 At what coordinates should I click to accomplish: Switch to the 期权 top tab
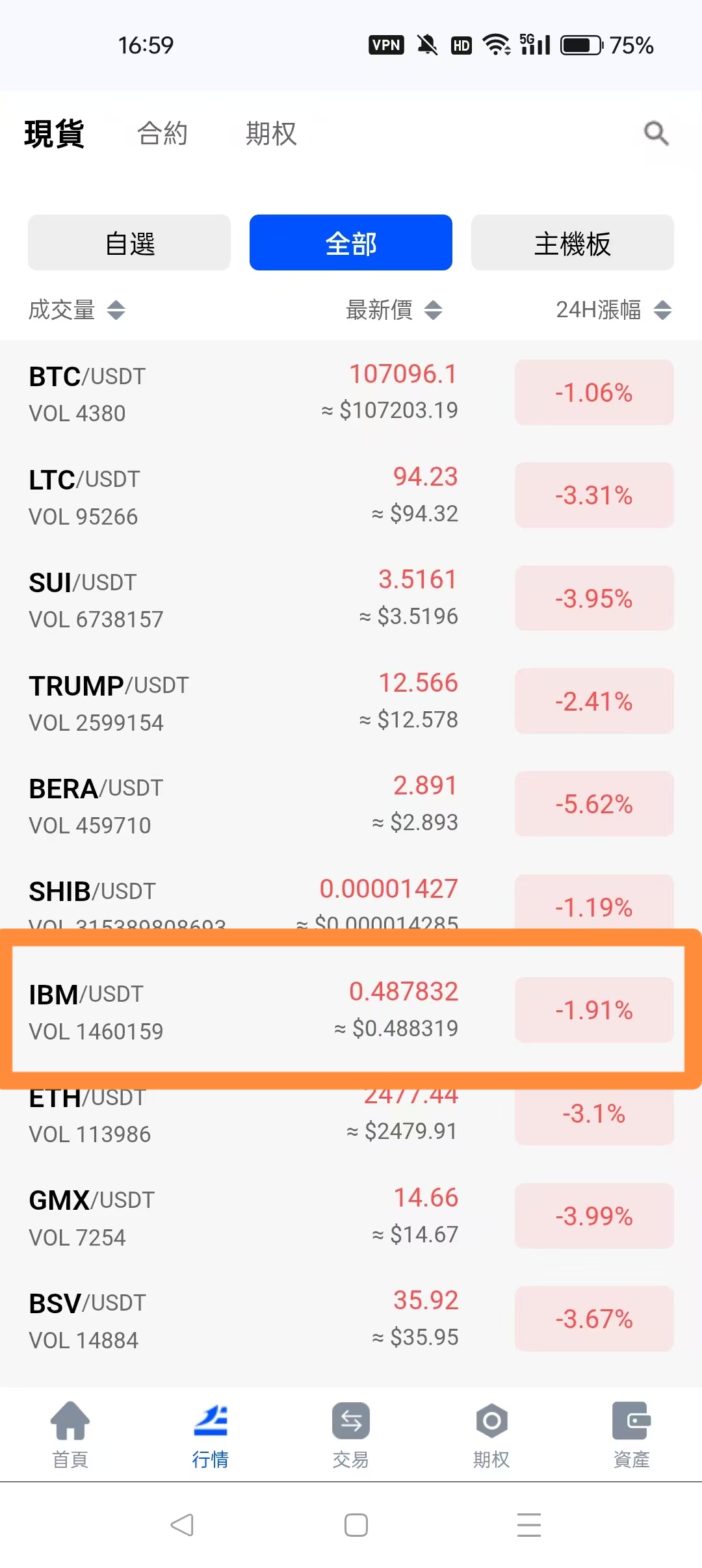pyautogui.click(x=271, y=134)
